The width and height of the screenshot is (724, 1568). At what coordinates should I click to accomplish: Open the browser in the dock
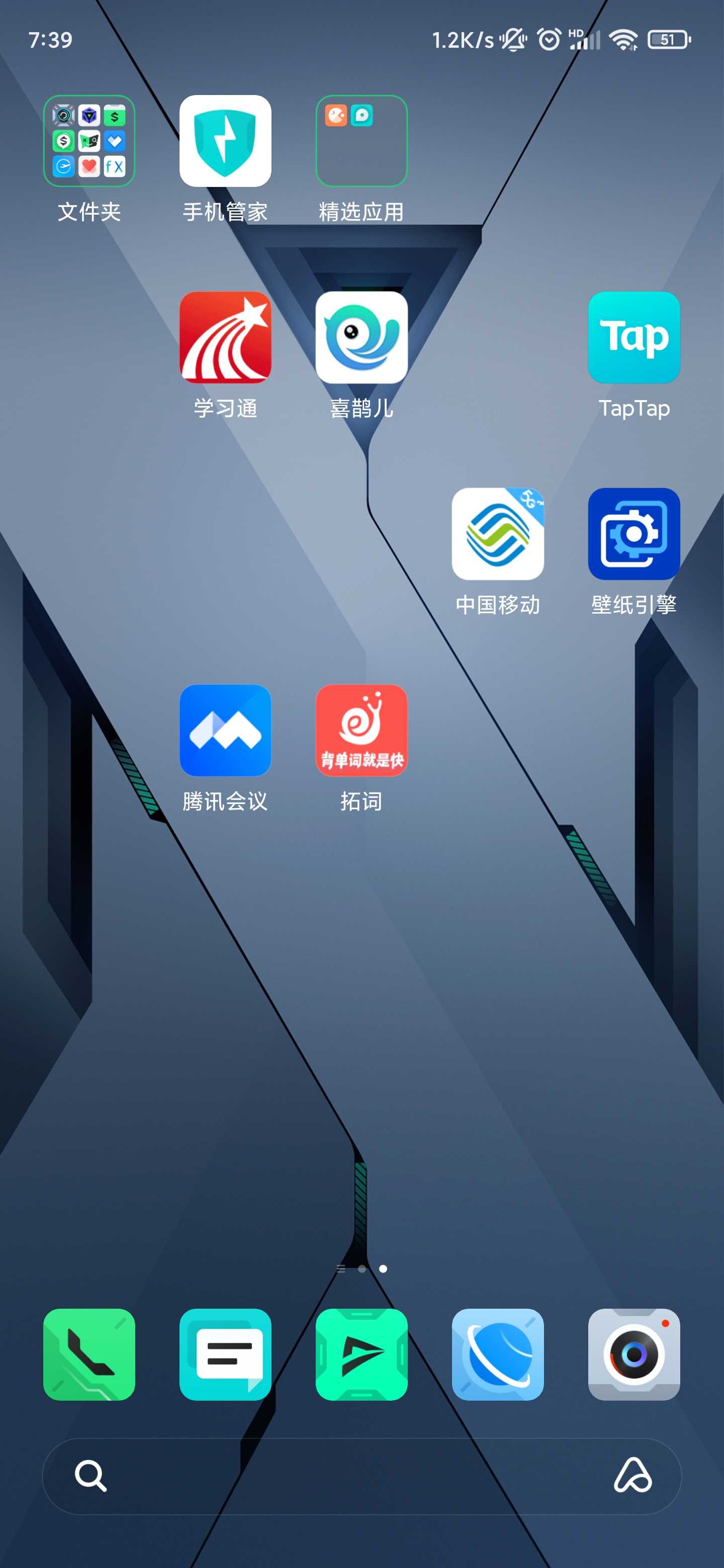coord(498,1354)
